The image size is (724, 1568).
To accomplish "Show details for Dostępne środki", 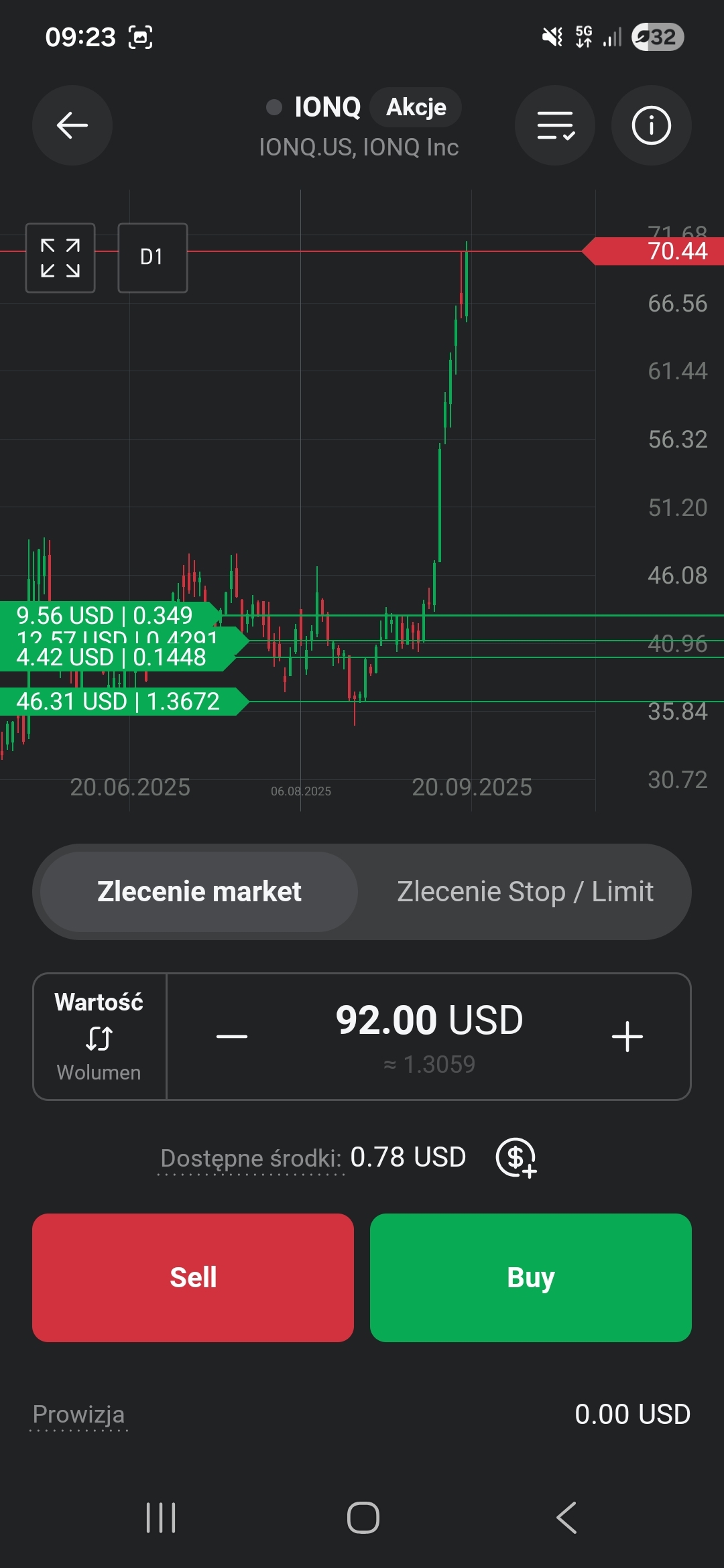I will 251,1158.
